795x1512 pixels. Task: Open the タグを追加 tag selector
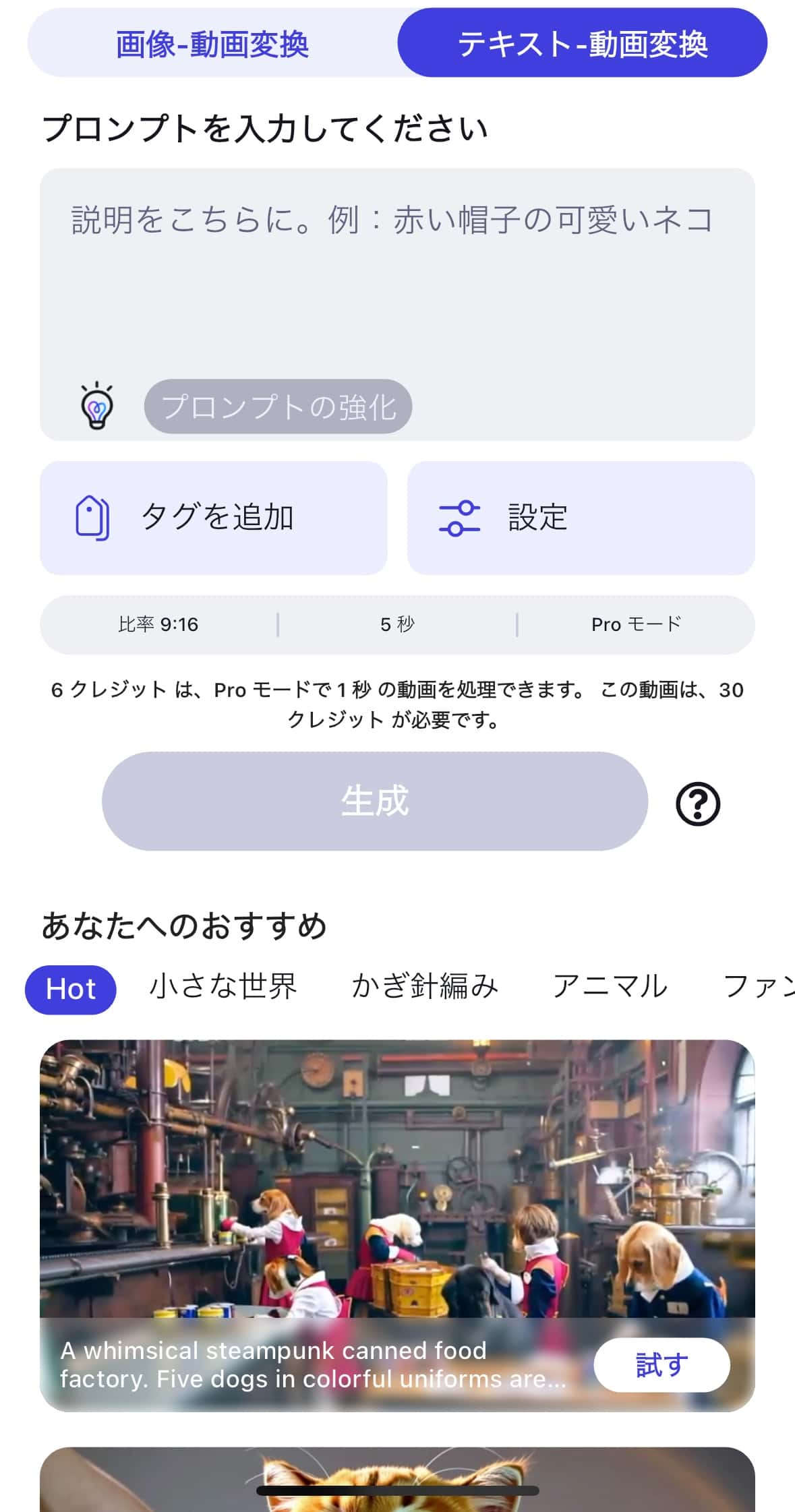(214, 516)
